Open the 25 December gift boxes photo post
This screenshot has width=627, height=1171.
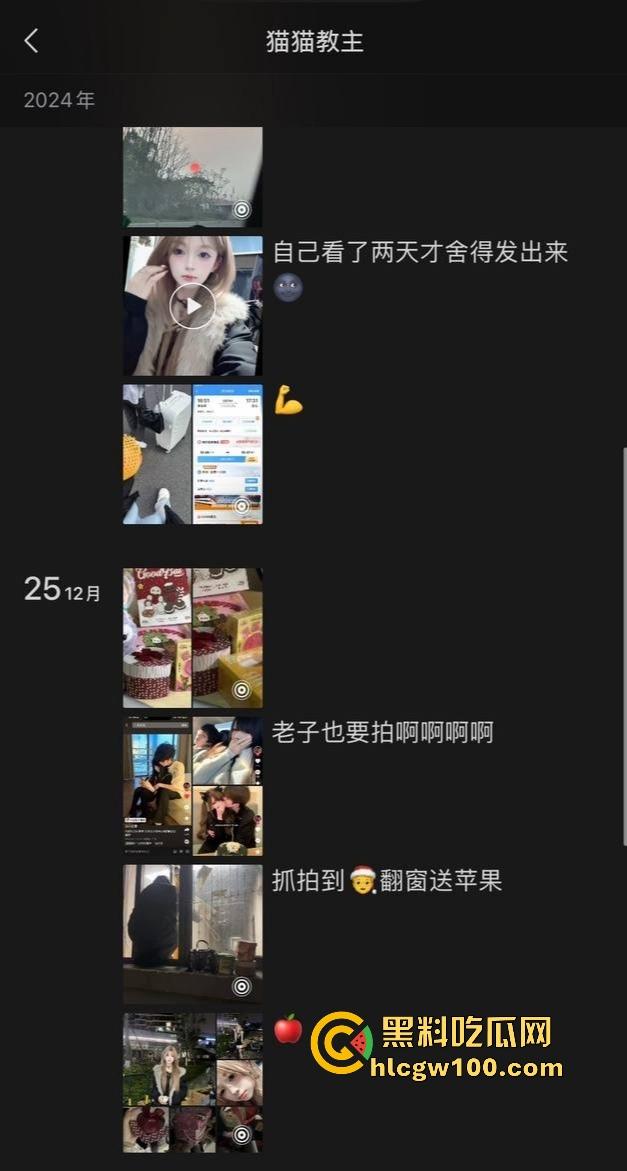(x=193, y=637)
